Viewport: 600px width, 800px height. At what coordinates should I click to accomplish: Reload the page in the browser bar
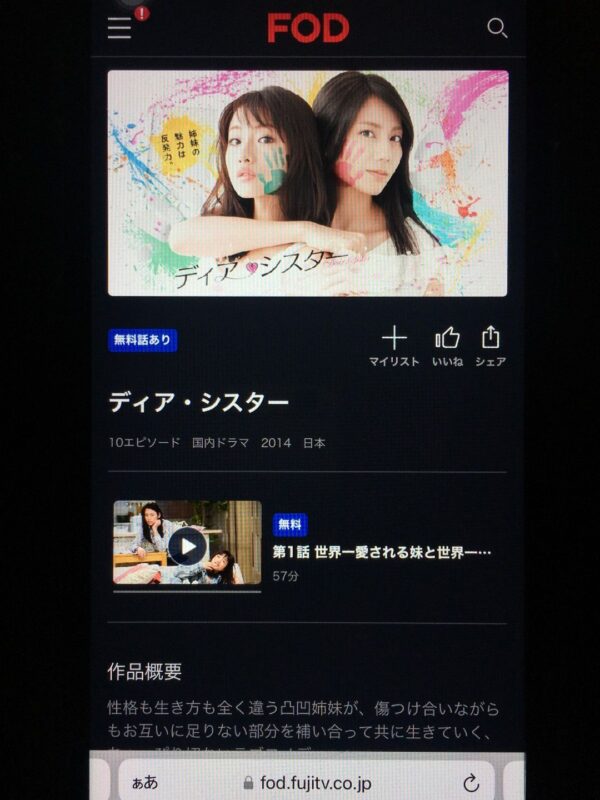(x=471, y=783)
